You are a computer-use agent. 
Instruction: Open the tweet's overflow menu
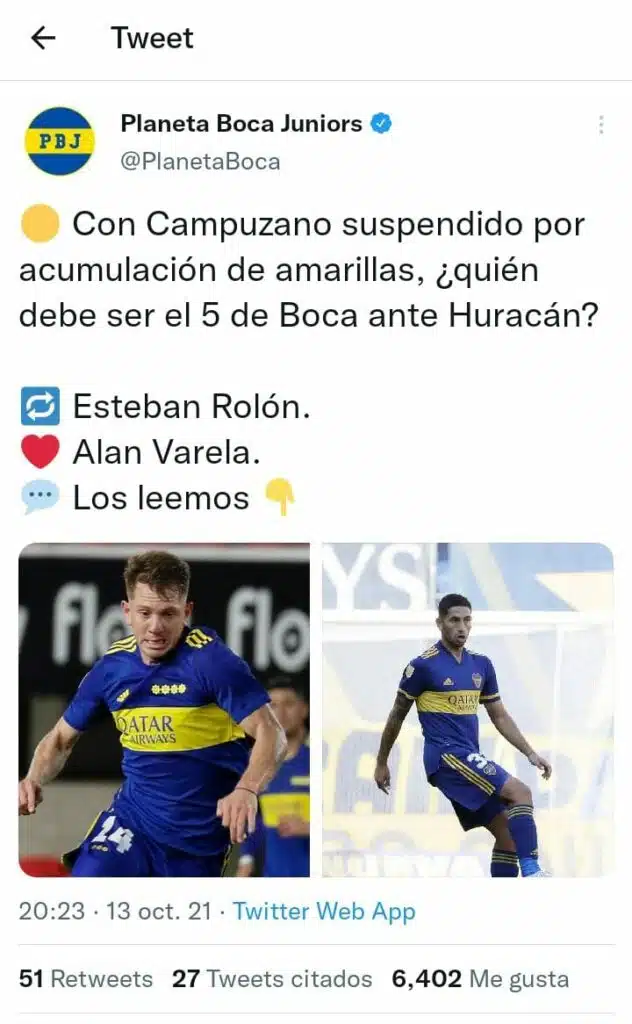[601, 125]
